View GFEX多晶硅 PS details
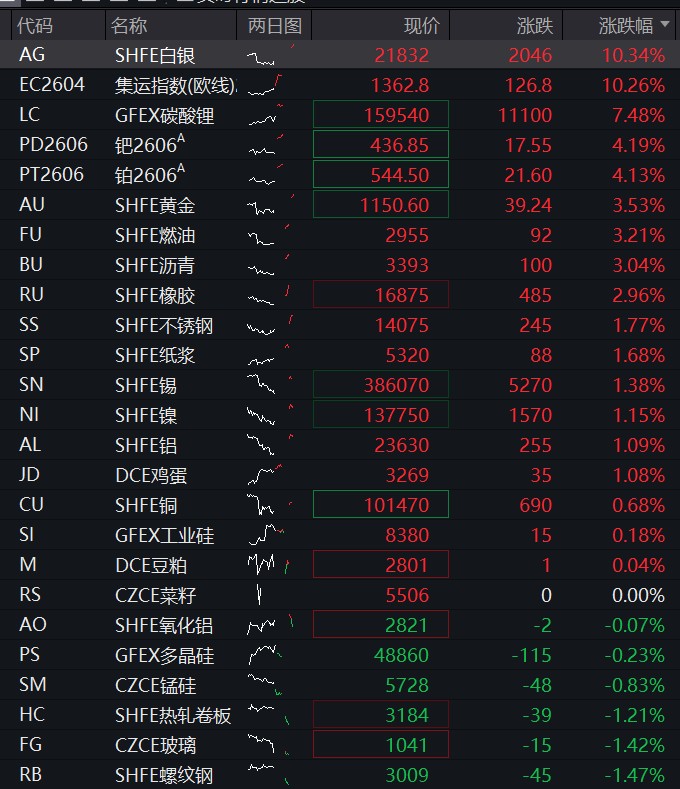 pos(340,655)
